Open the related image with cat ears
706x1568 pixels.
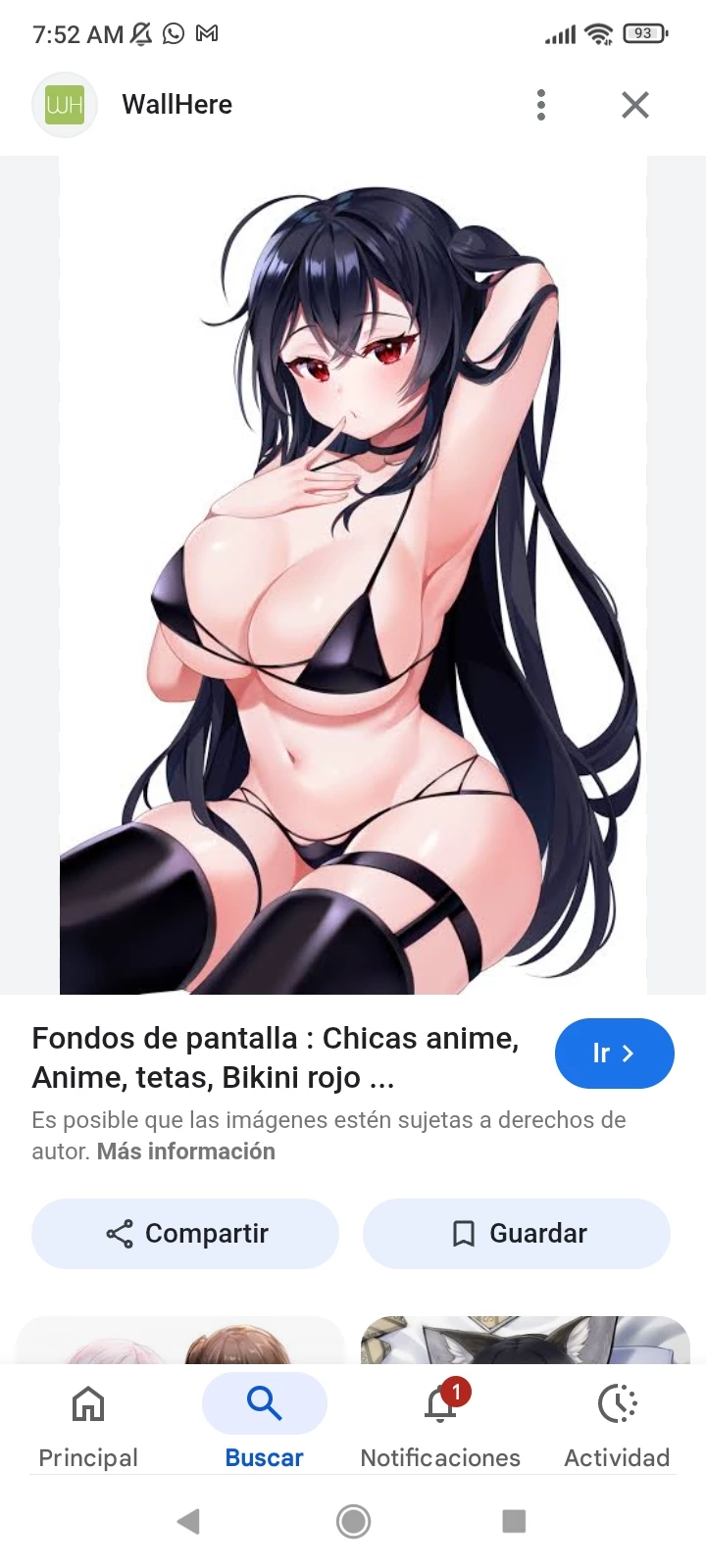(x=525, y=1341)
